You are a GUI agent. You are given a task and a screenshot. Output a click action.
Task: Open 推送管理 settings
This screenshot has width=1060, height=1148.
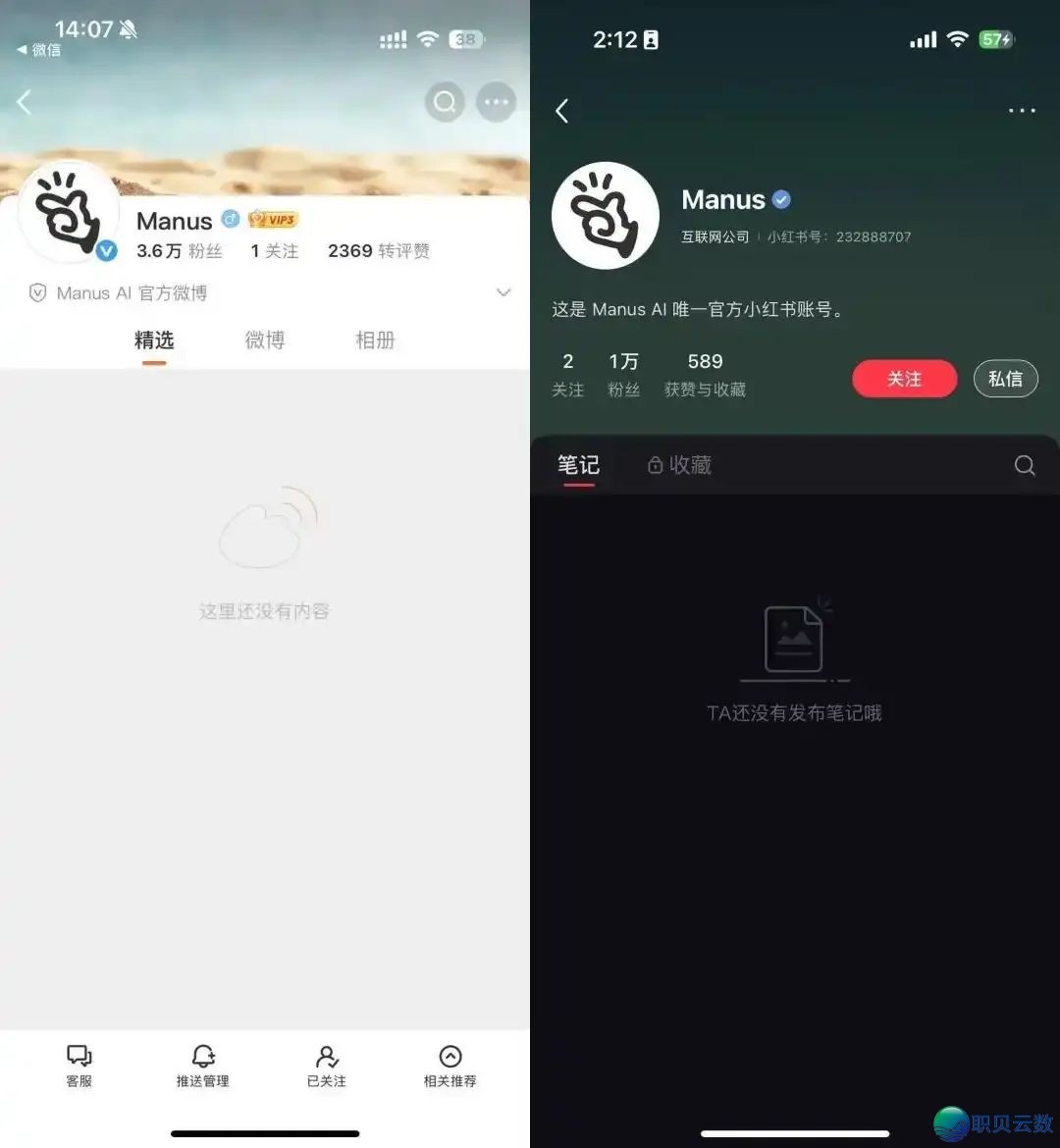pyautogui.click(x=203, y=1066)
